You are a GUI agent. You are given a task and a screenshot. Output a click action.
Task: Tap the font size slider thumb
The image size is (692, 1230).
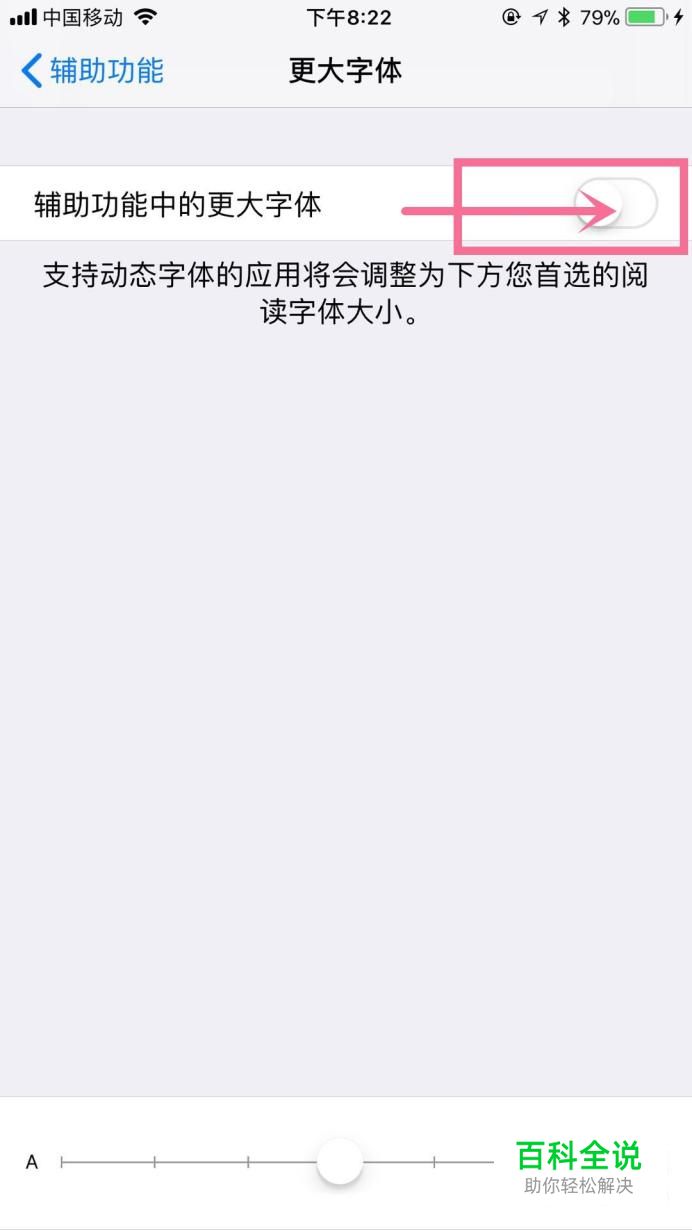point(340,1162)
